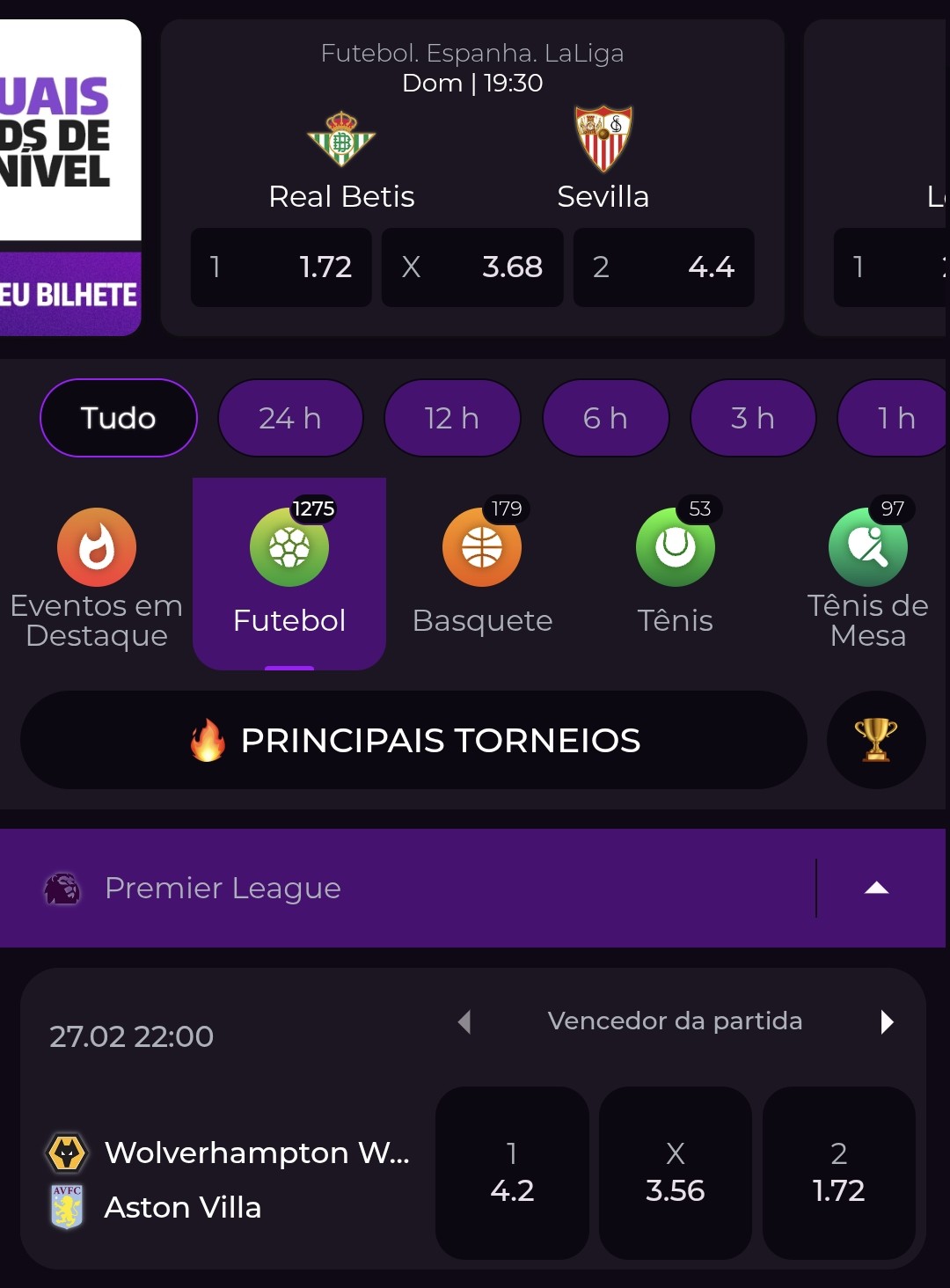Select the Futebol sport icon
The height and width of the screenshot is (1288, 950).
point(289,547)
